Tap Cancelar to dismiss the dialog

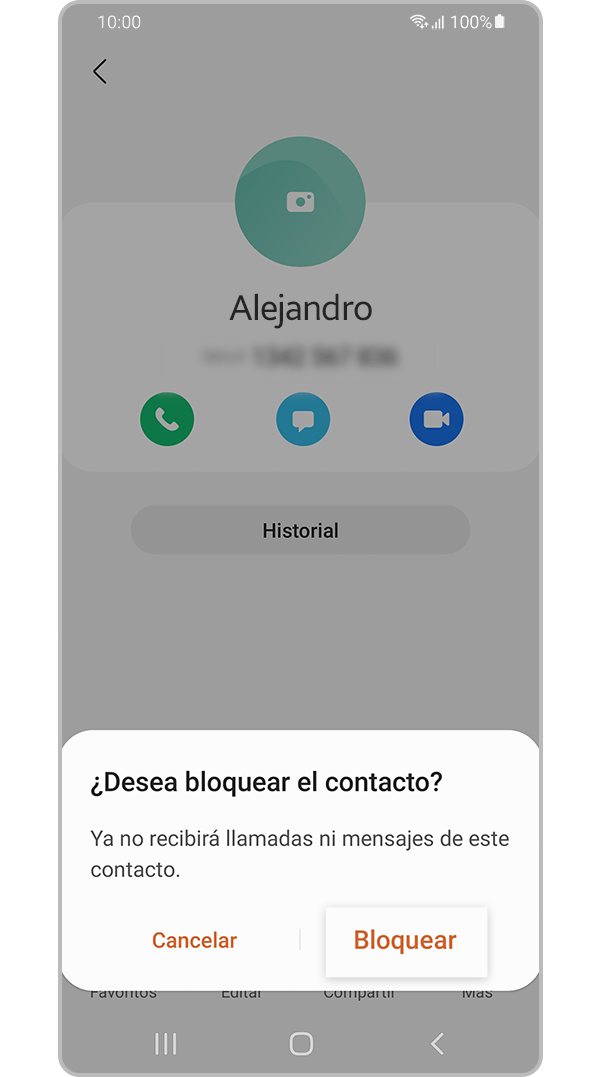194,941
